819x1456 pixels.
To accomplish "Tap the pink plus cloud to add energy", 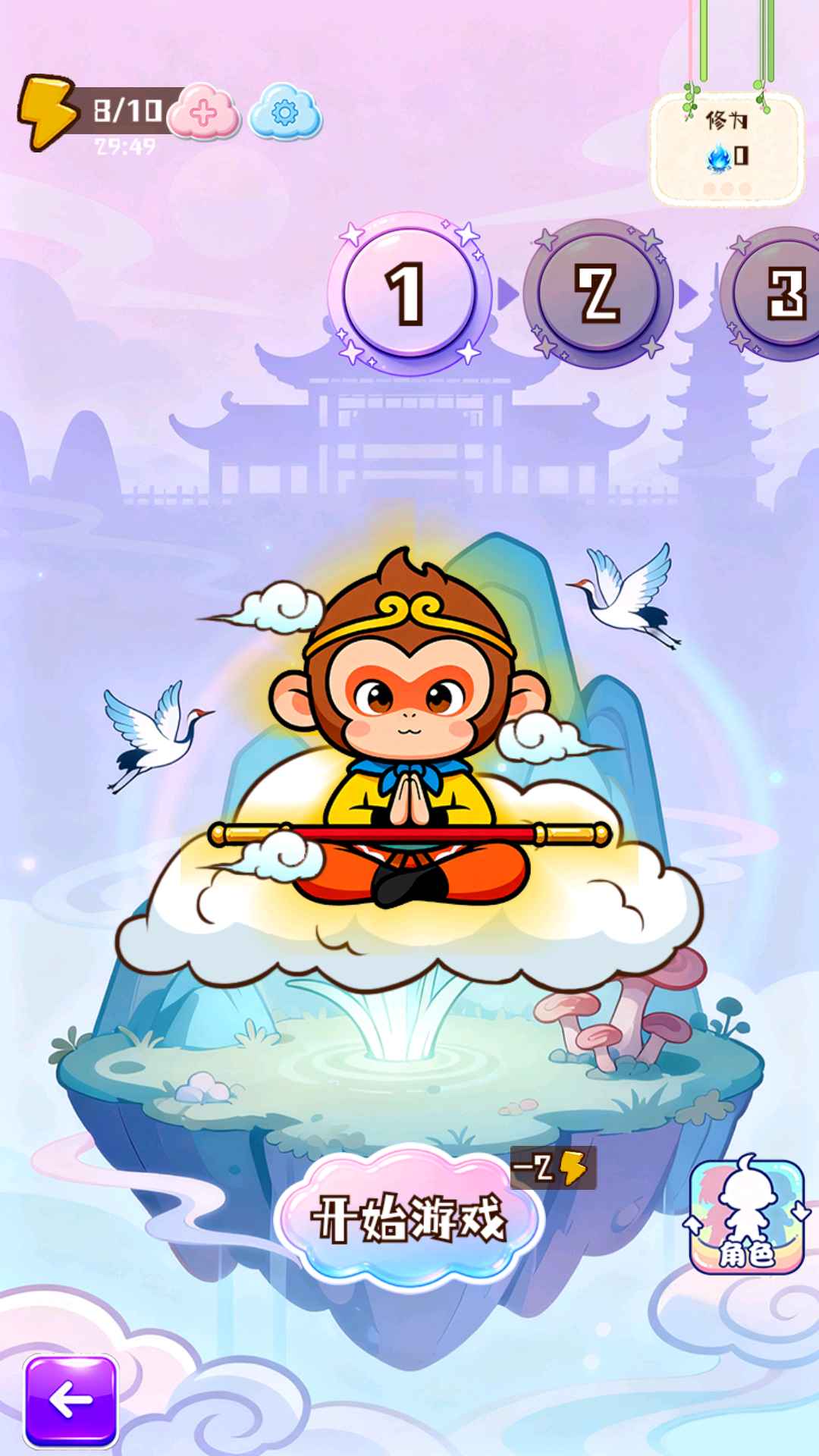I will [203, 114].
